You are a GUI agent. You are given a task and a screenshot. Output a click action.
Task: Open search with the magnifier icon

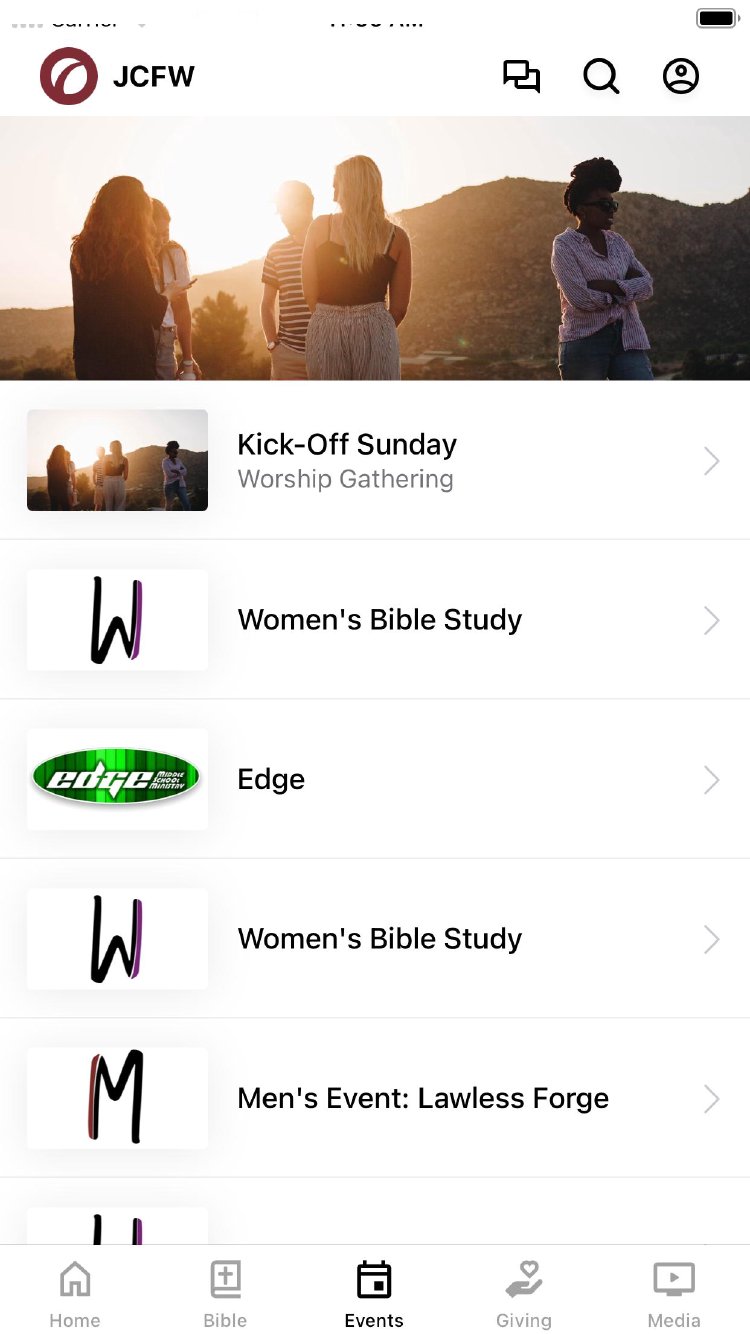[x=601, y=77]
